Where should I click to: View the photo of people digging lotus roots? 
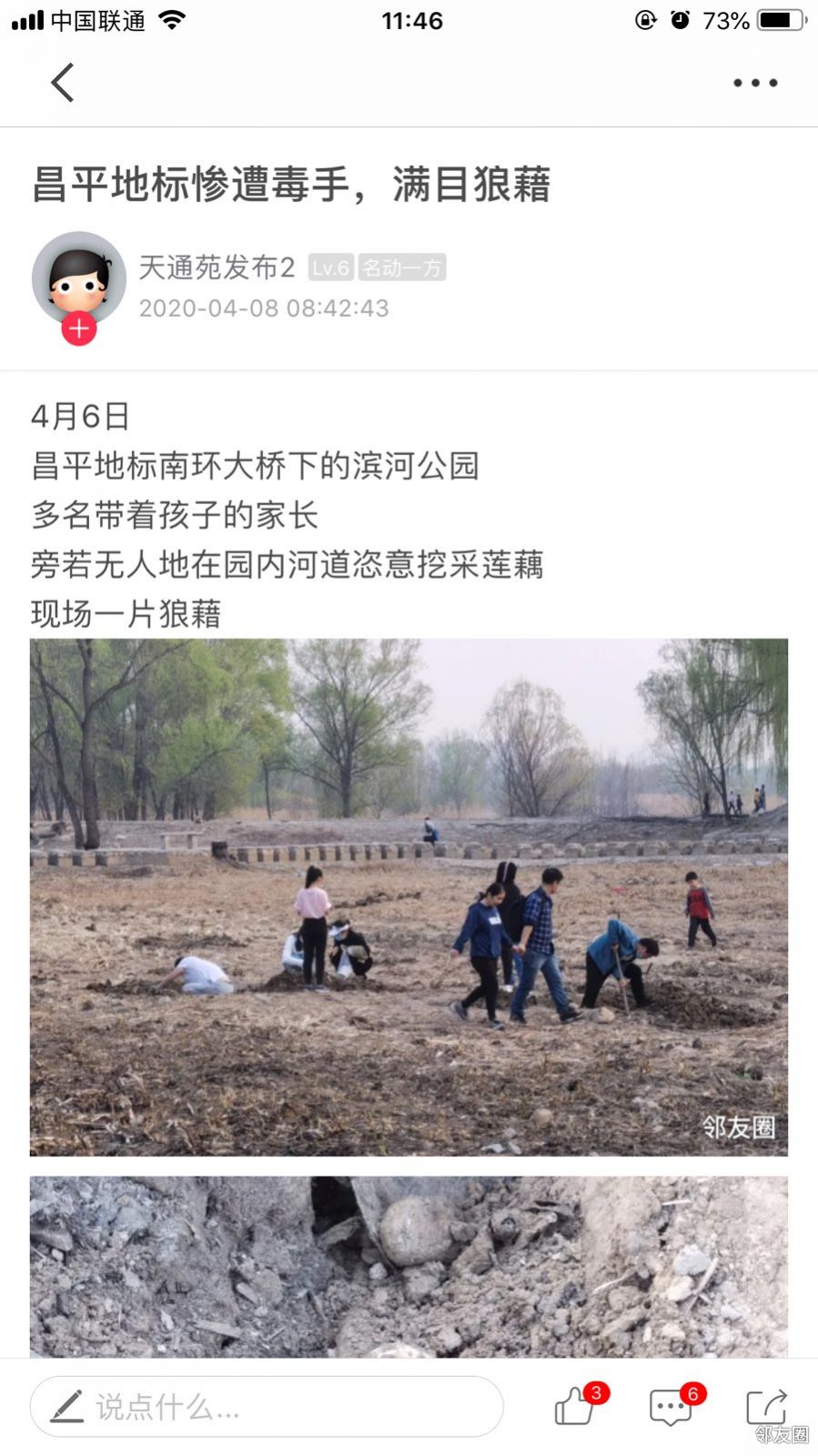pyautogui.click(x=409, y=897)
